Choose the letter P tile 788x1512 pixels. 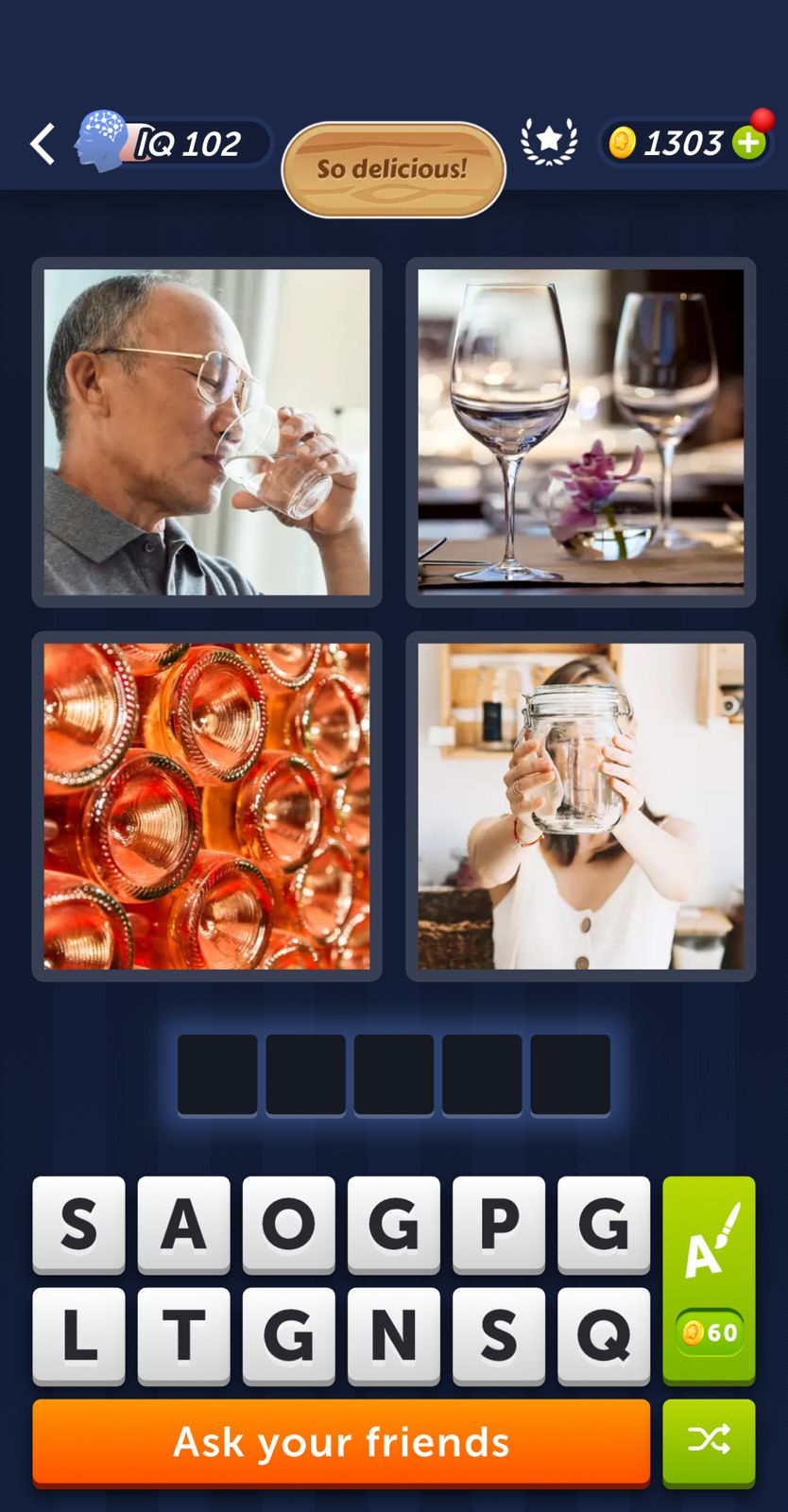pos(499,1224)
